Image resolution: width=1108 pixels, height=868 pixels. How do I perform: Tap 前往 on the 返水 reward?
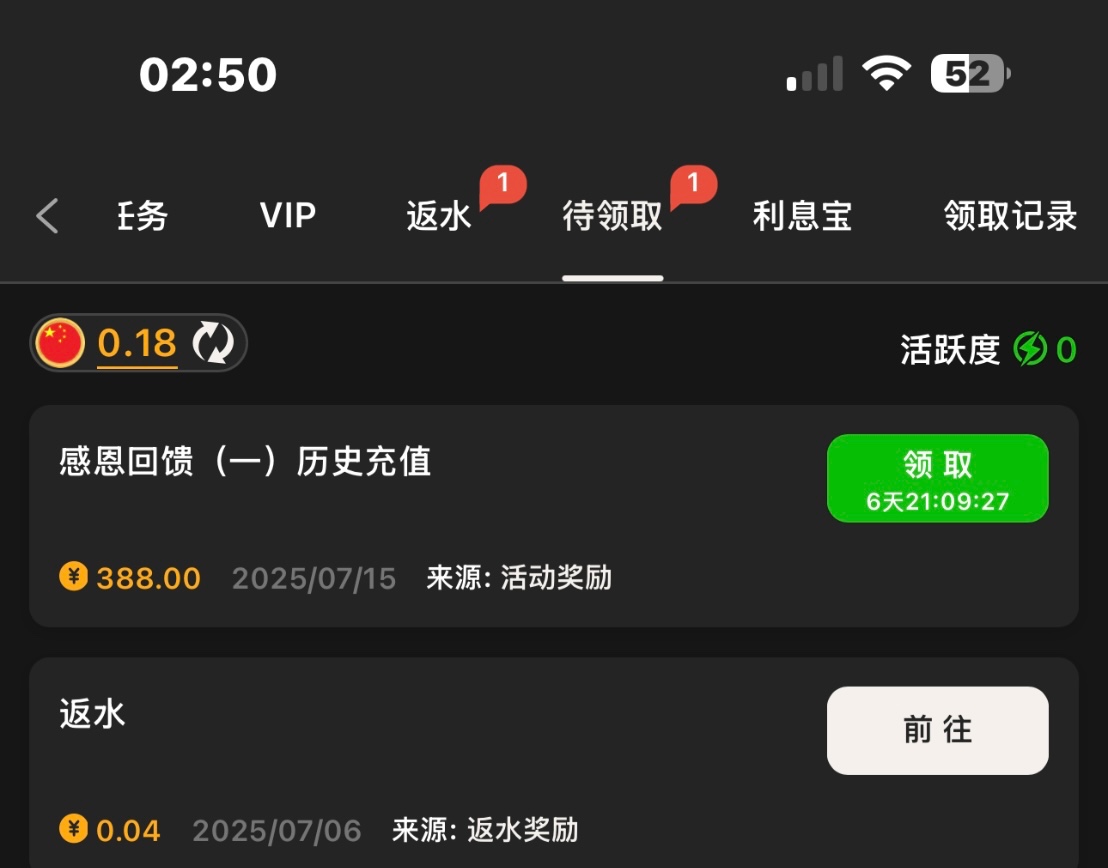(937, 730)
